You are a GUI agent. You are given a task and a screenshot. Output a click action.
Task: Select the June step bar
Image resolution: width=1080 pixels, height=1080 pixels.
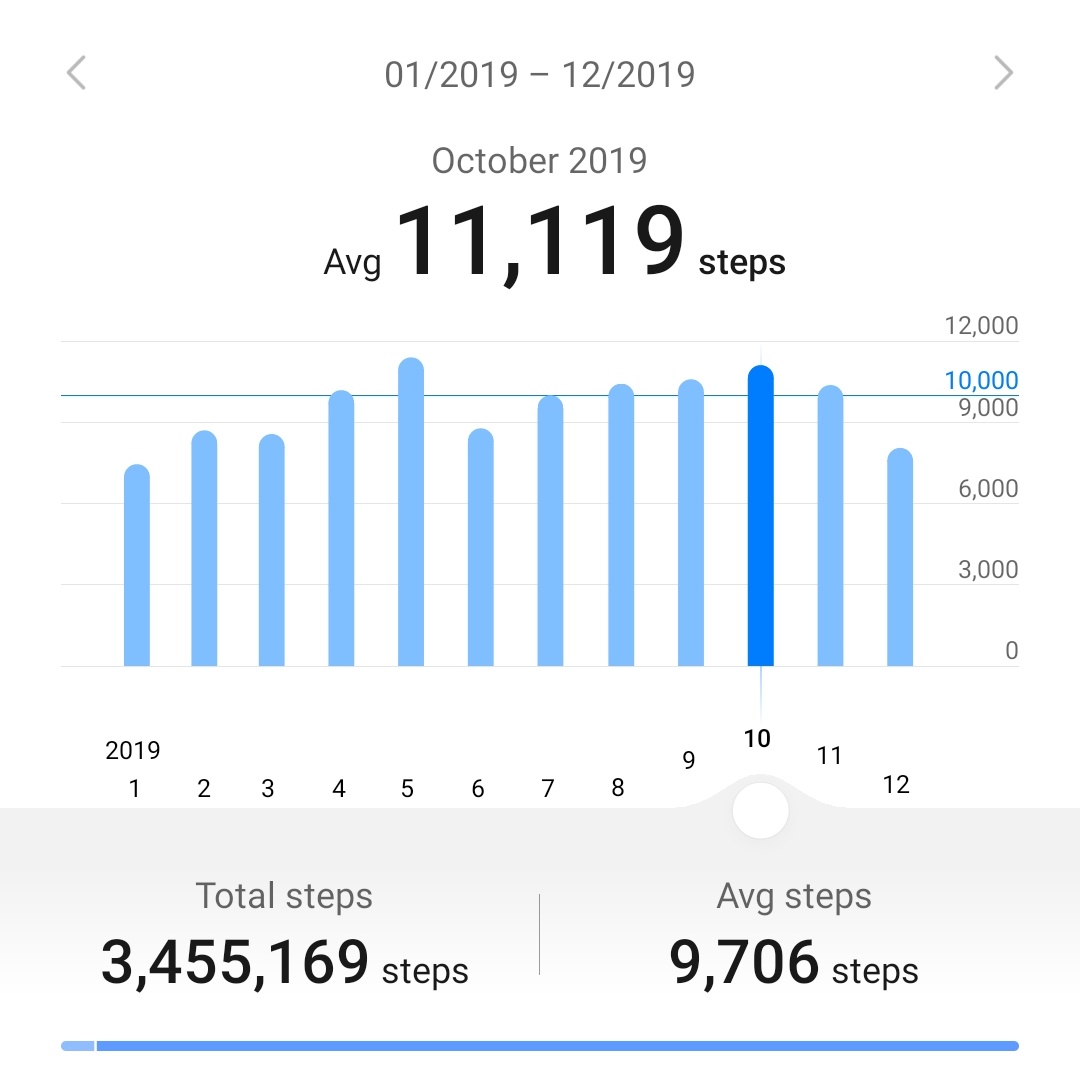[x=481, y=548]
